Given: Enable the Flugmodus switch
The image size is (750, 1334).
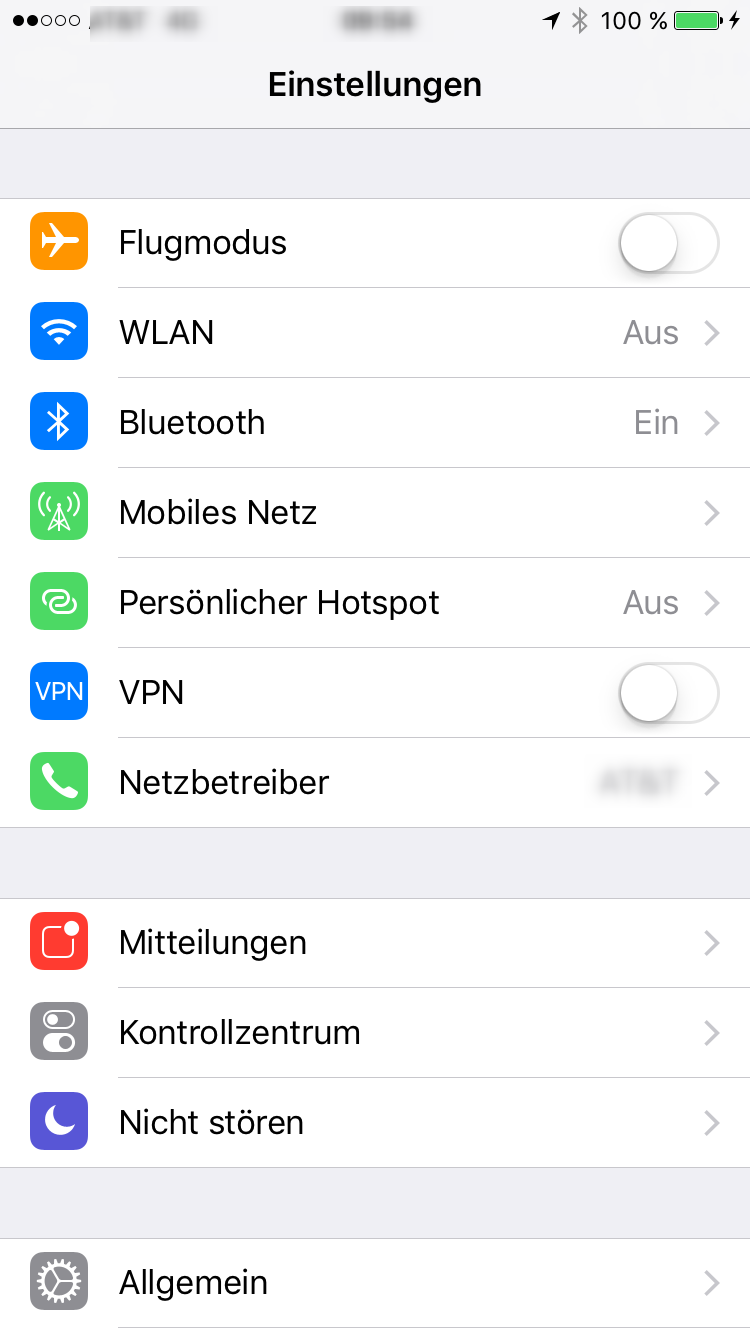Looking at the screenshot, I should [669, 243].
